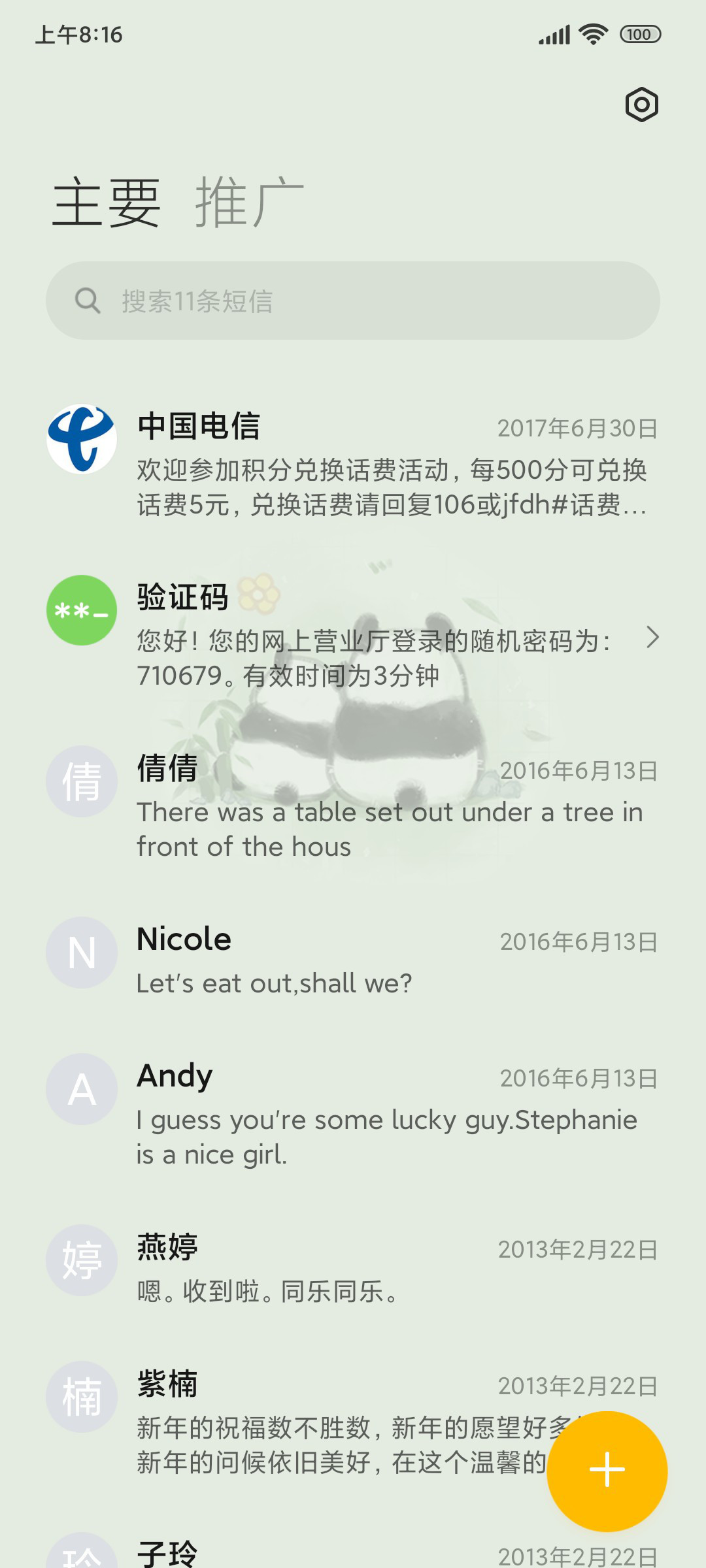706x1568 pixels.
Task: Tap the 搜索11条短信 search box
Action: tap(353, 301)
